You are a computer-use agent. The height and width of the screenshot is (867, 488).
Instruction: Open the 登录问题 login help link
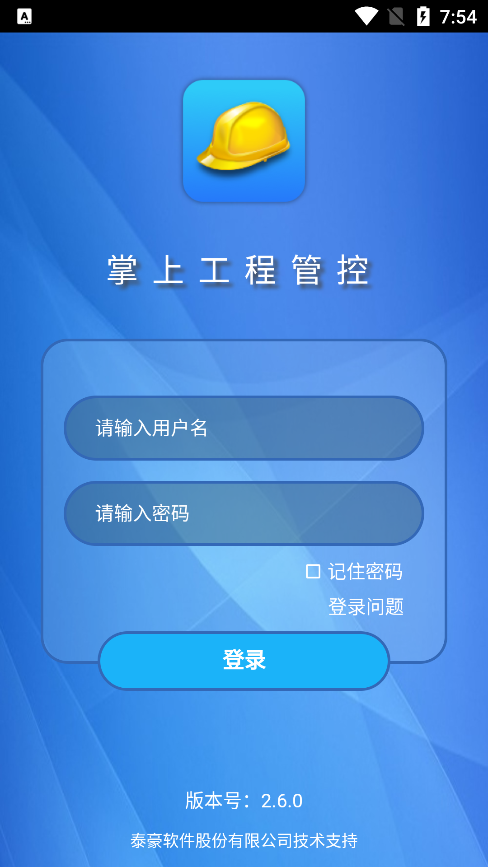[366, 607]
